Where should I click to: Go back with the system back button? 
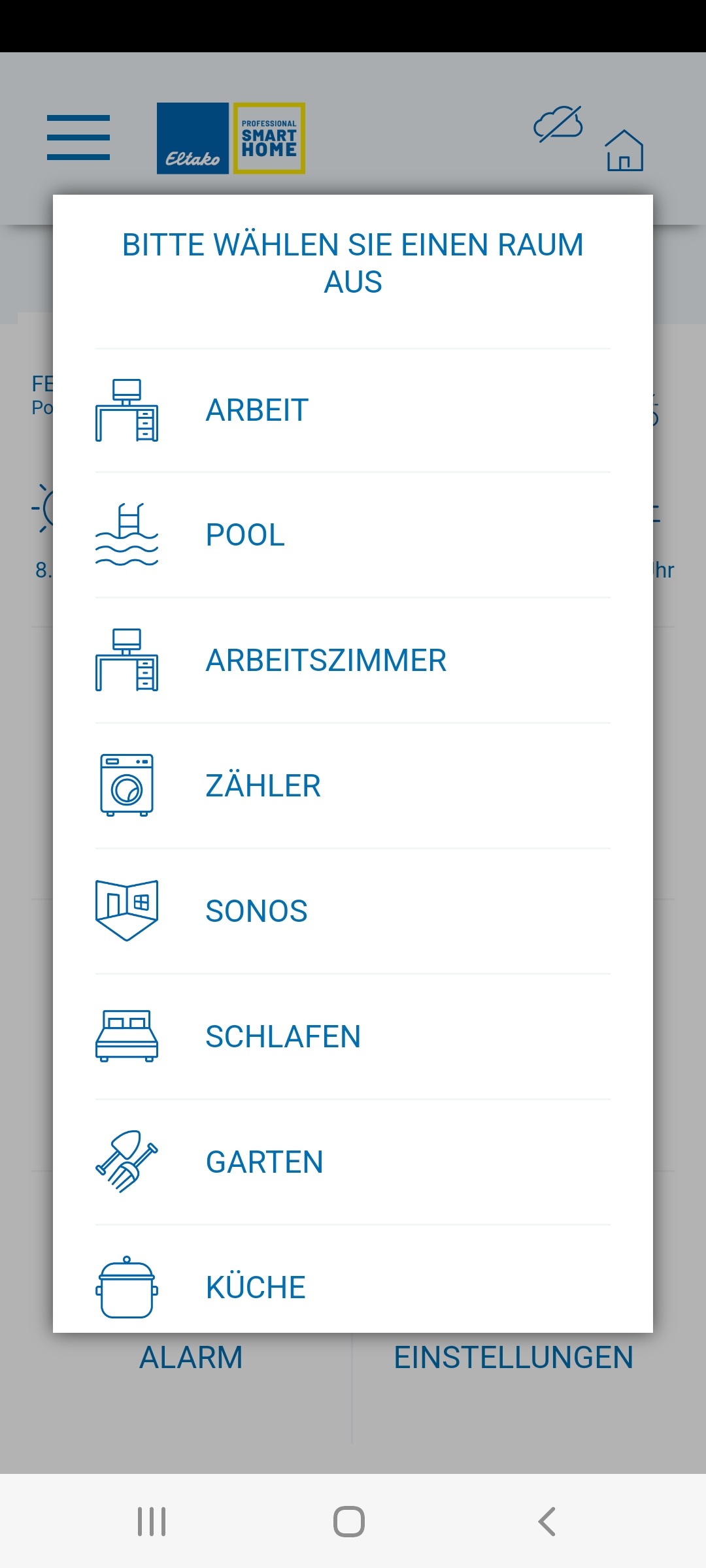click(546, 1522)
